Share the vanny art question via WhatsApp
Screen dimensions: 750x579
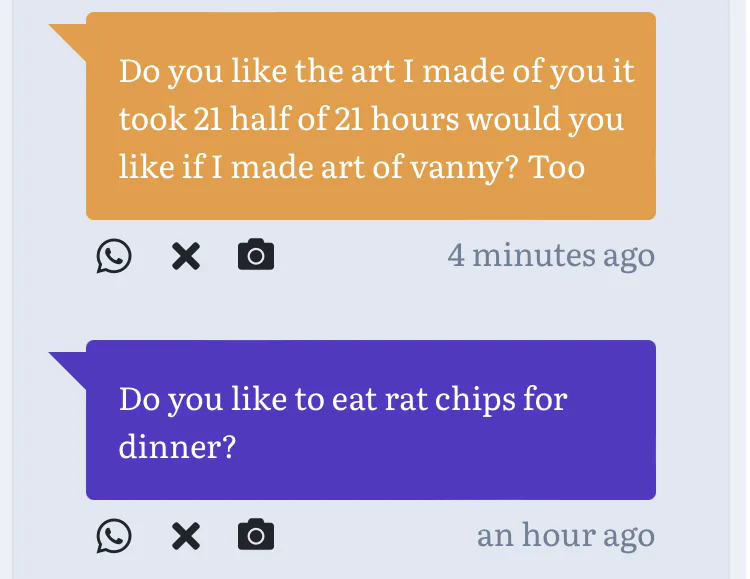(x=114, y=256)
